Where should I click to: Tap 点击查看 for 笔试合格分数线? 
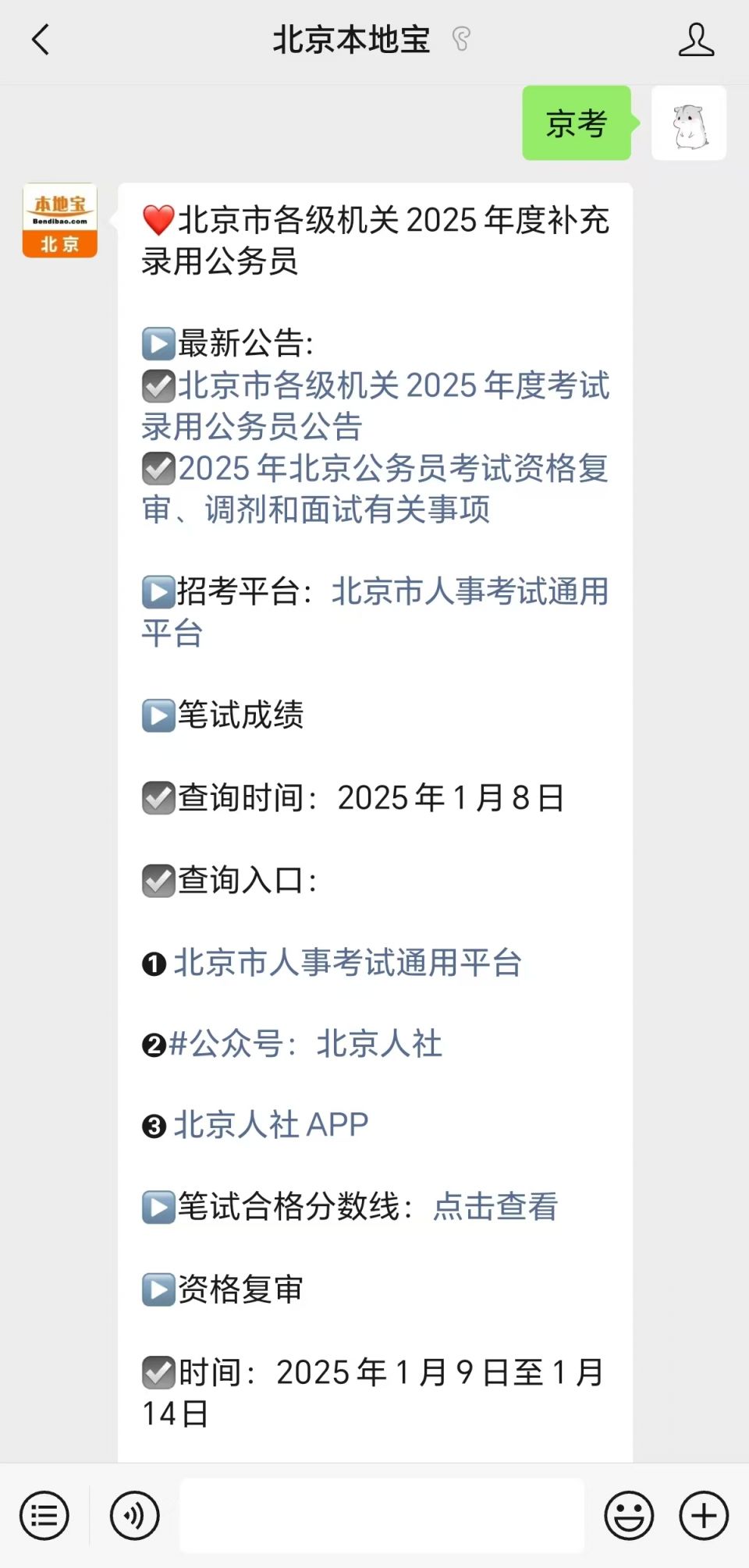pos(495,1206)
